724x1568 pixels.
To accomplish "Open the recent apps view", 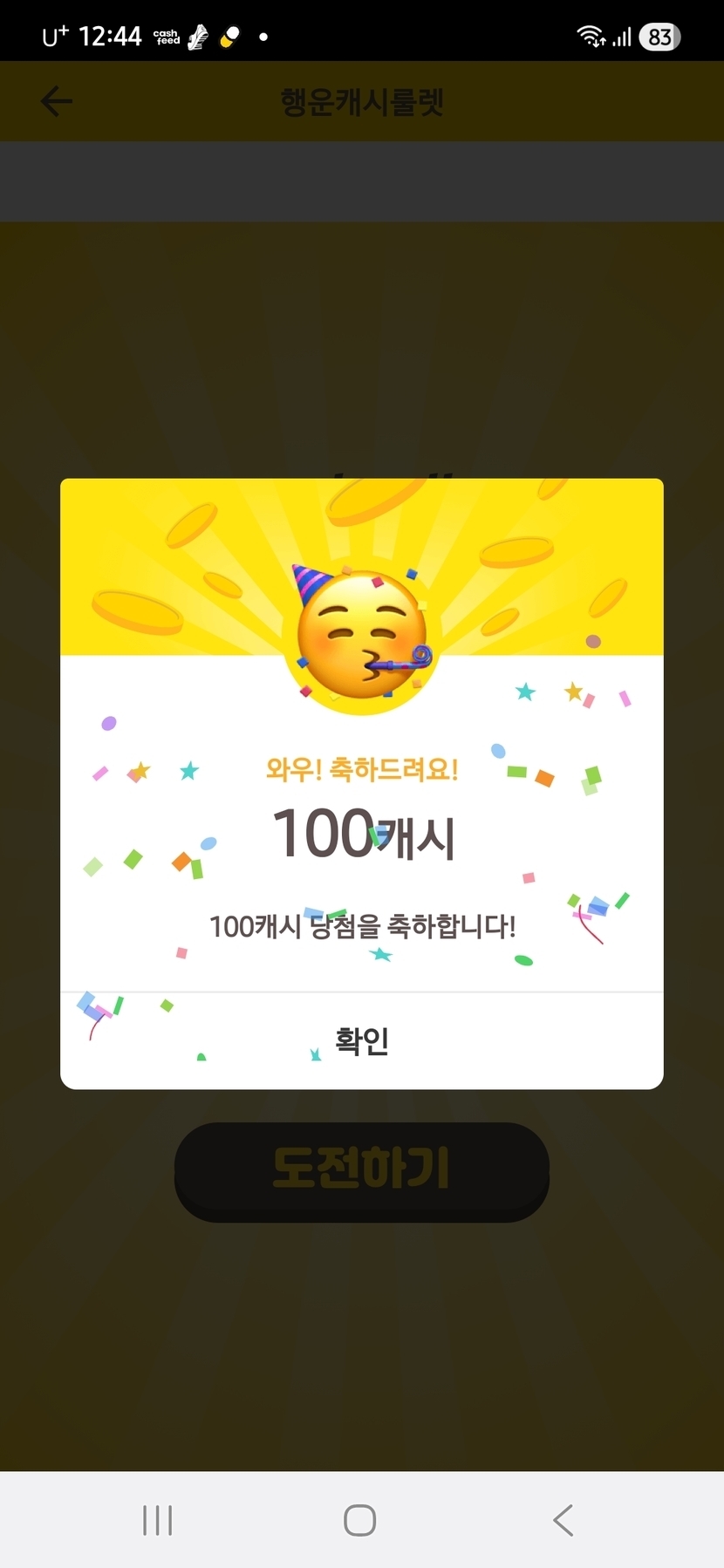I will pyautogui.click(x=158, y=1520).
